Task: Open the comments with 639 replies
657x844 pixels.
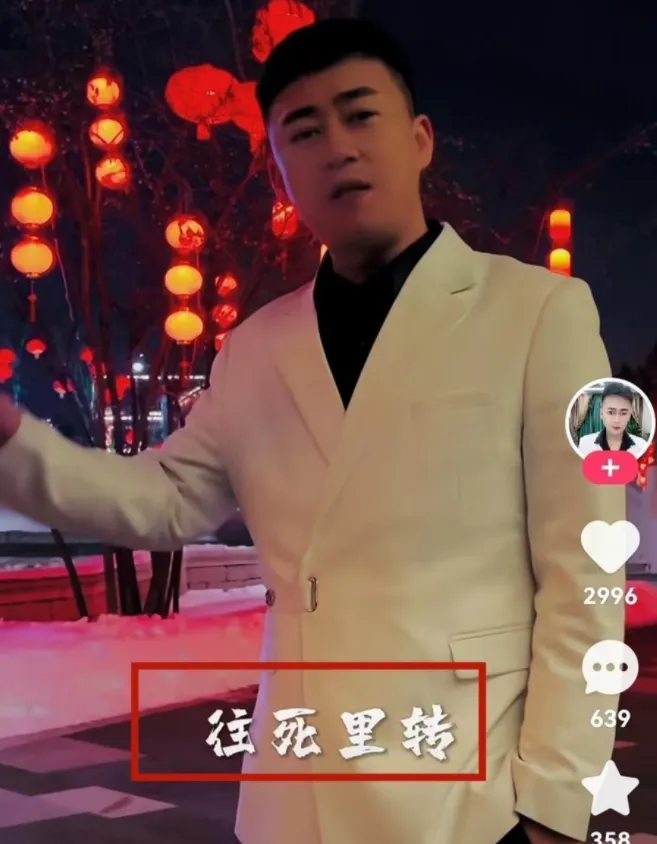Action: [609, 668]
